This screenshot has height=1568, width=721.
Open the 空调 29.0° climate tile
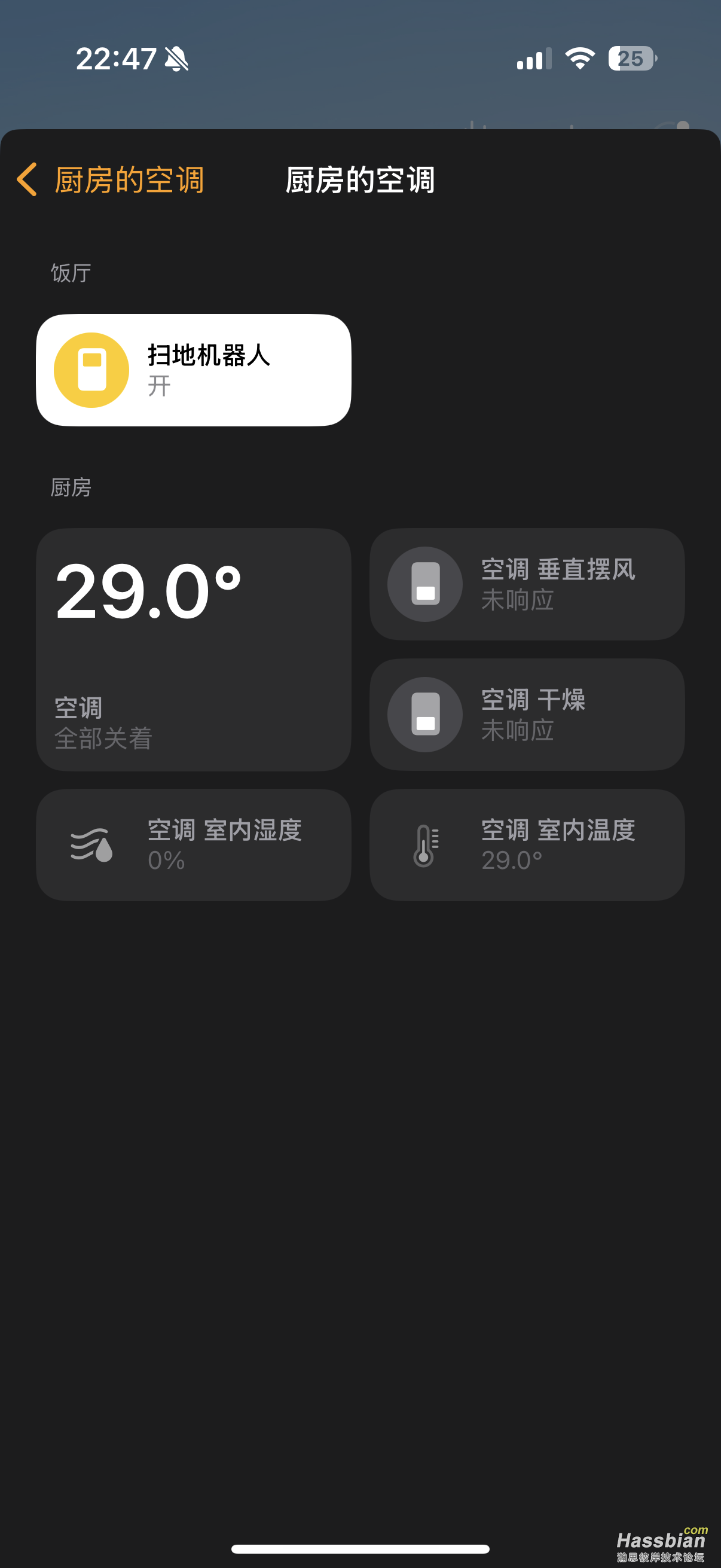194,649
